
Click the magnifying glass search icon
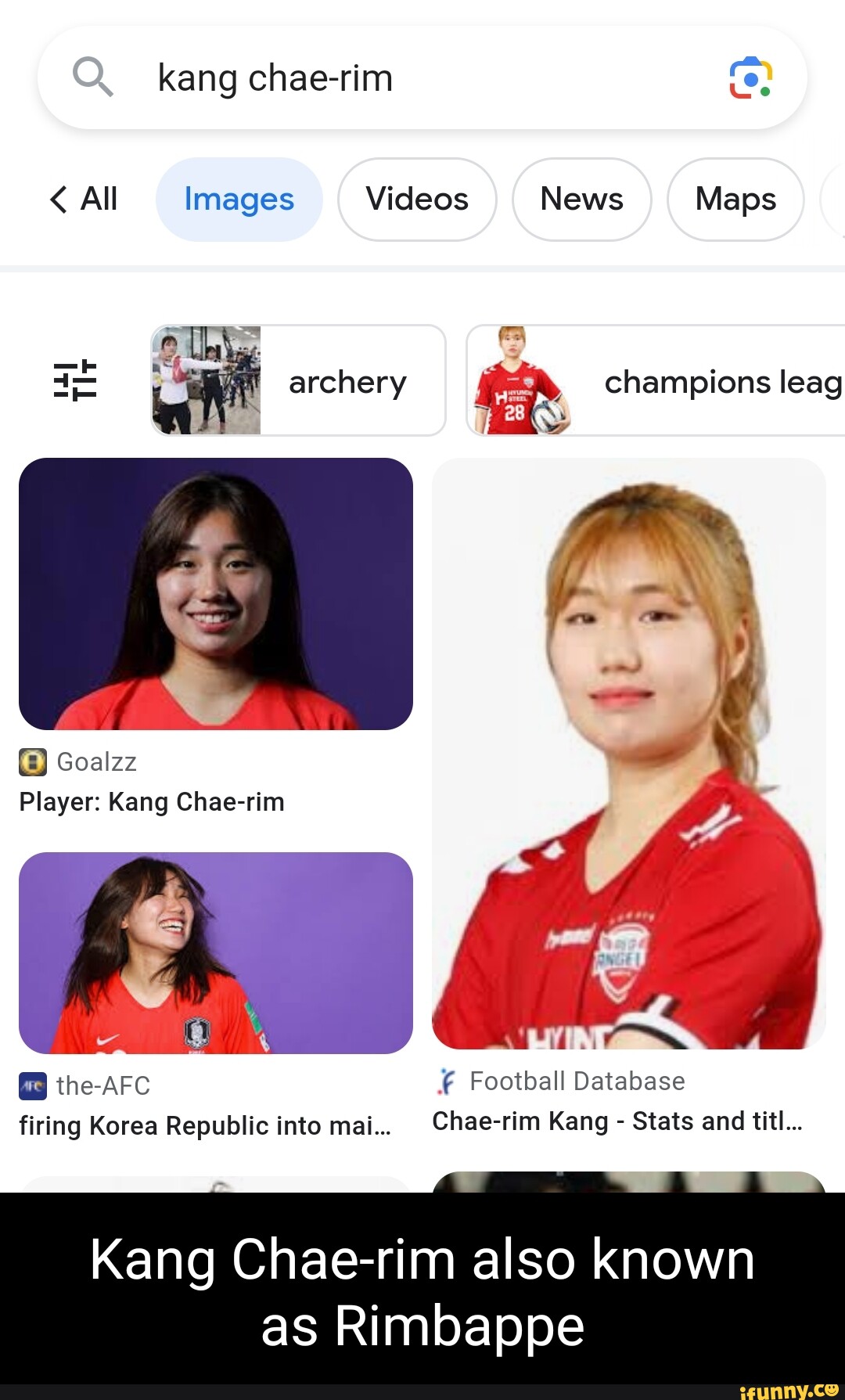(93, 77)
